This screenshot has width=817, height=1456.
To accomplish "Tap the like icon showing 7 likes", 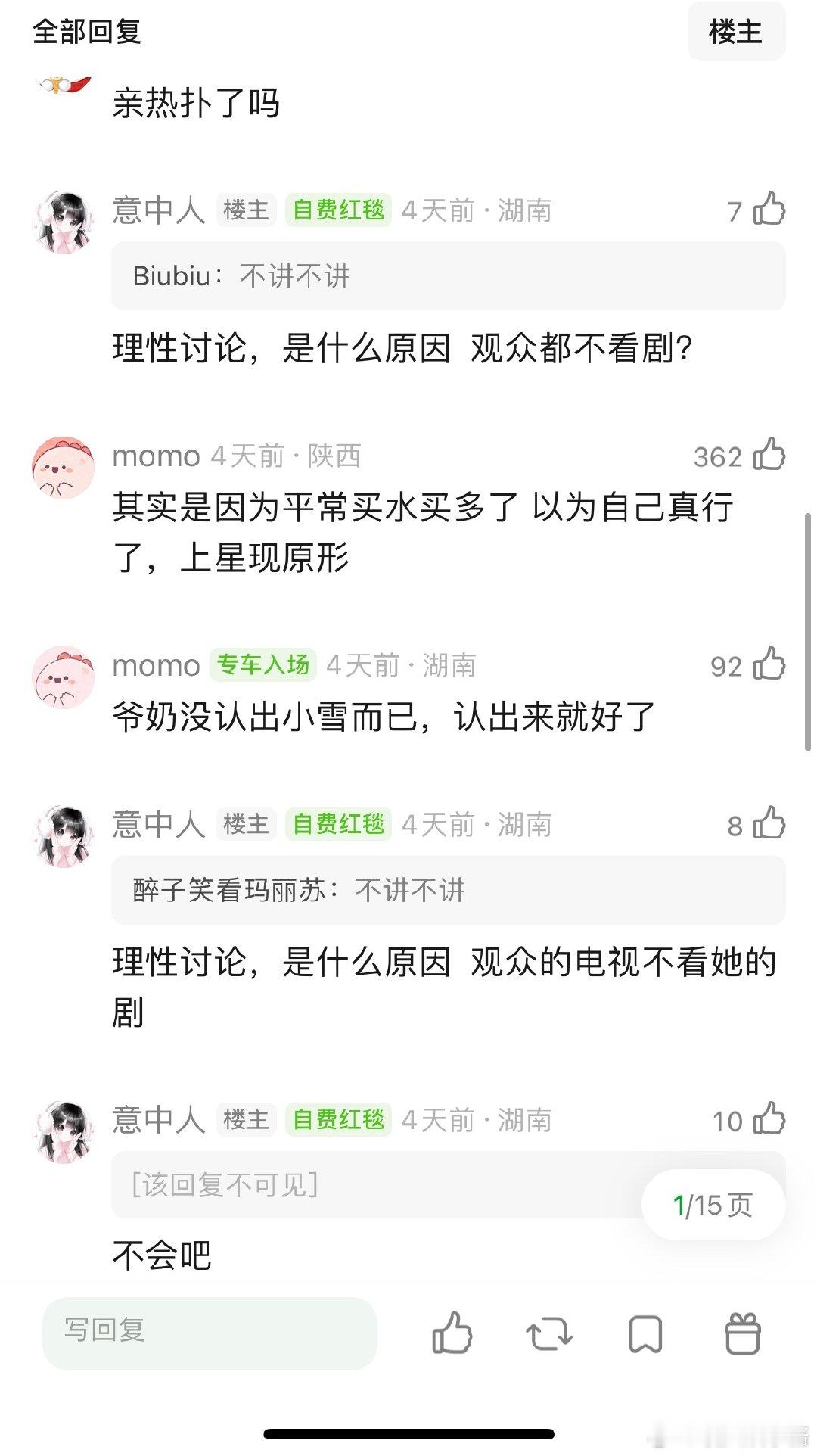I will (768, 210).
